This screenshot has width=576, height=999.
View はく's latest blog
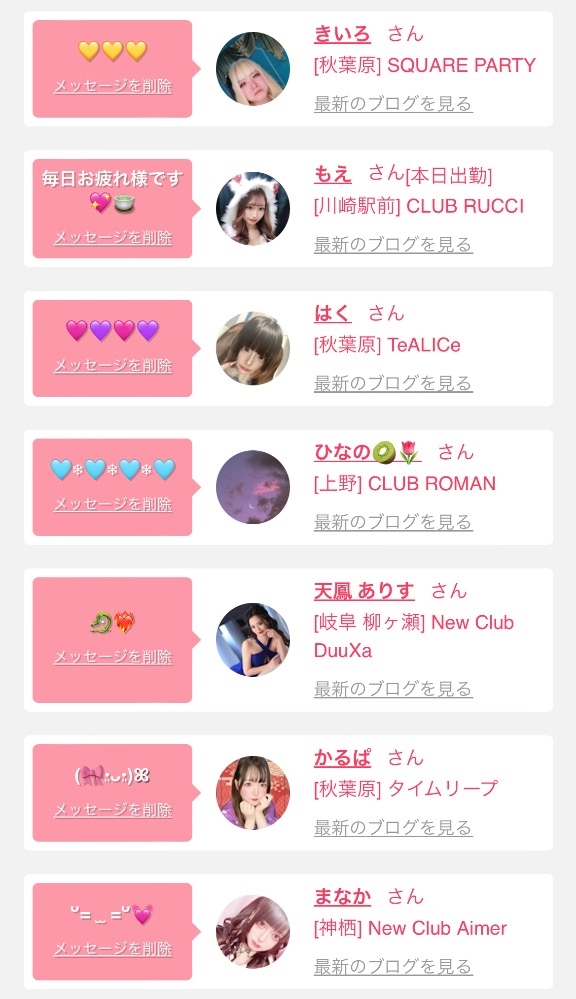[393, 384]
